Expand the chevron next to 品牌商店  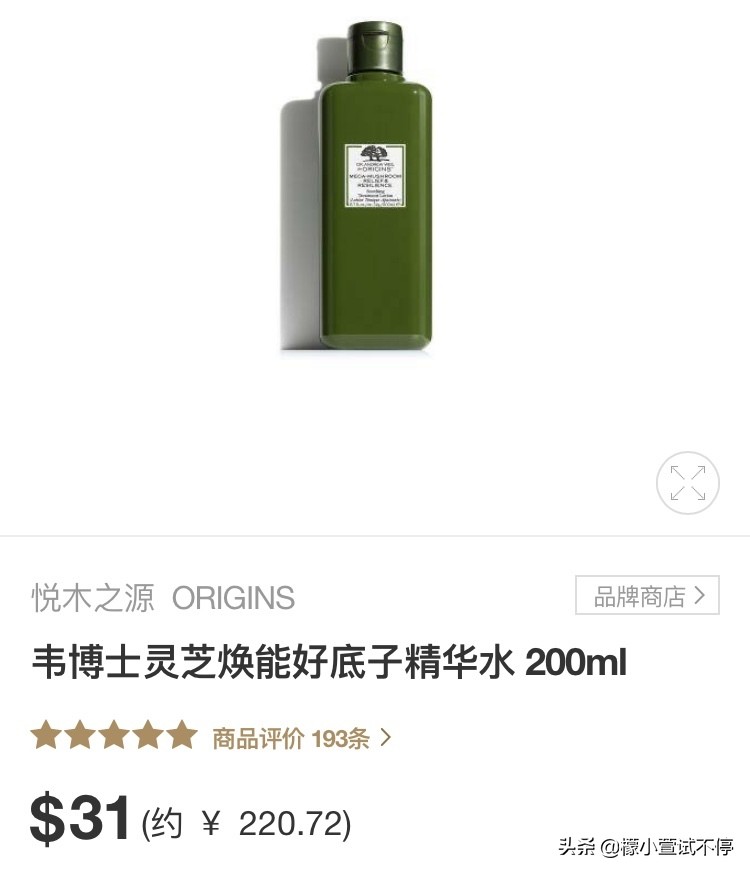(701, 595)
